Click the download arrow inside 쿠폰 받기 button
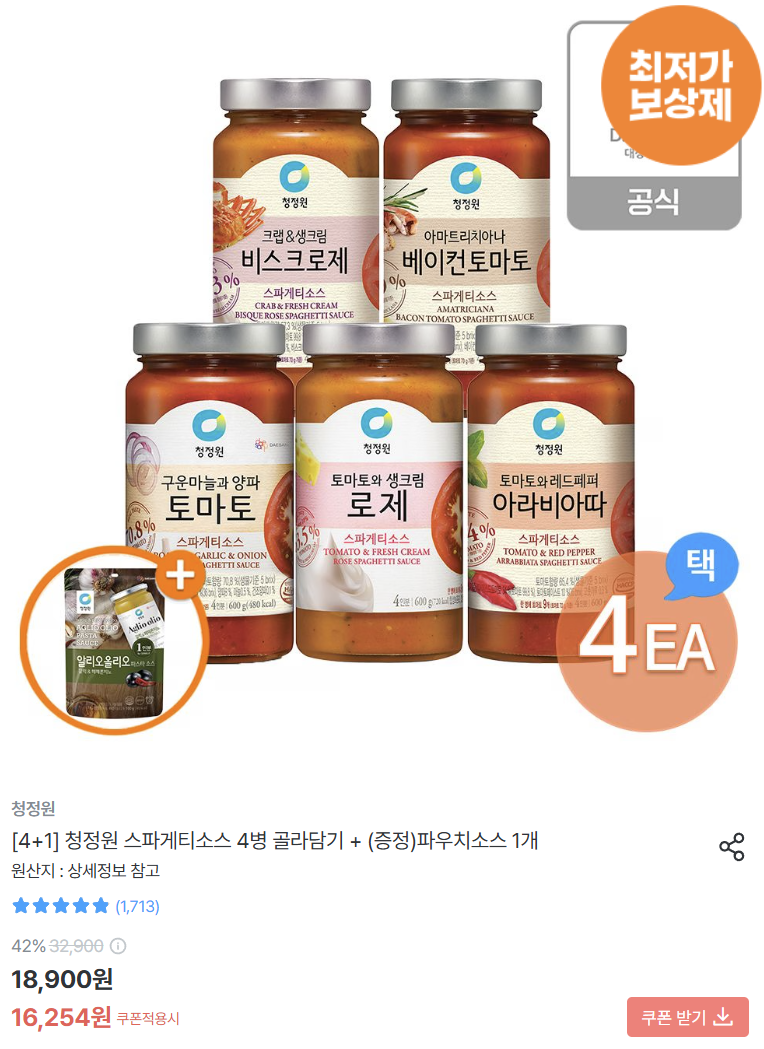Image resolution: width=764 pixels, height=1049 pixels. point(723,1017)
